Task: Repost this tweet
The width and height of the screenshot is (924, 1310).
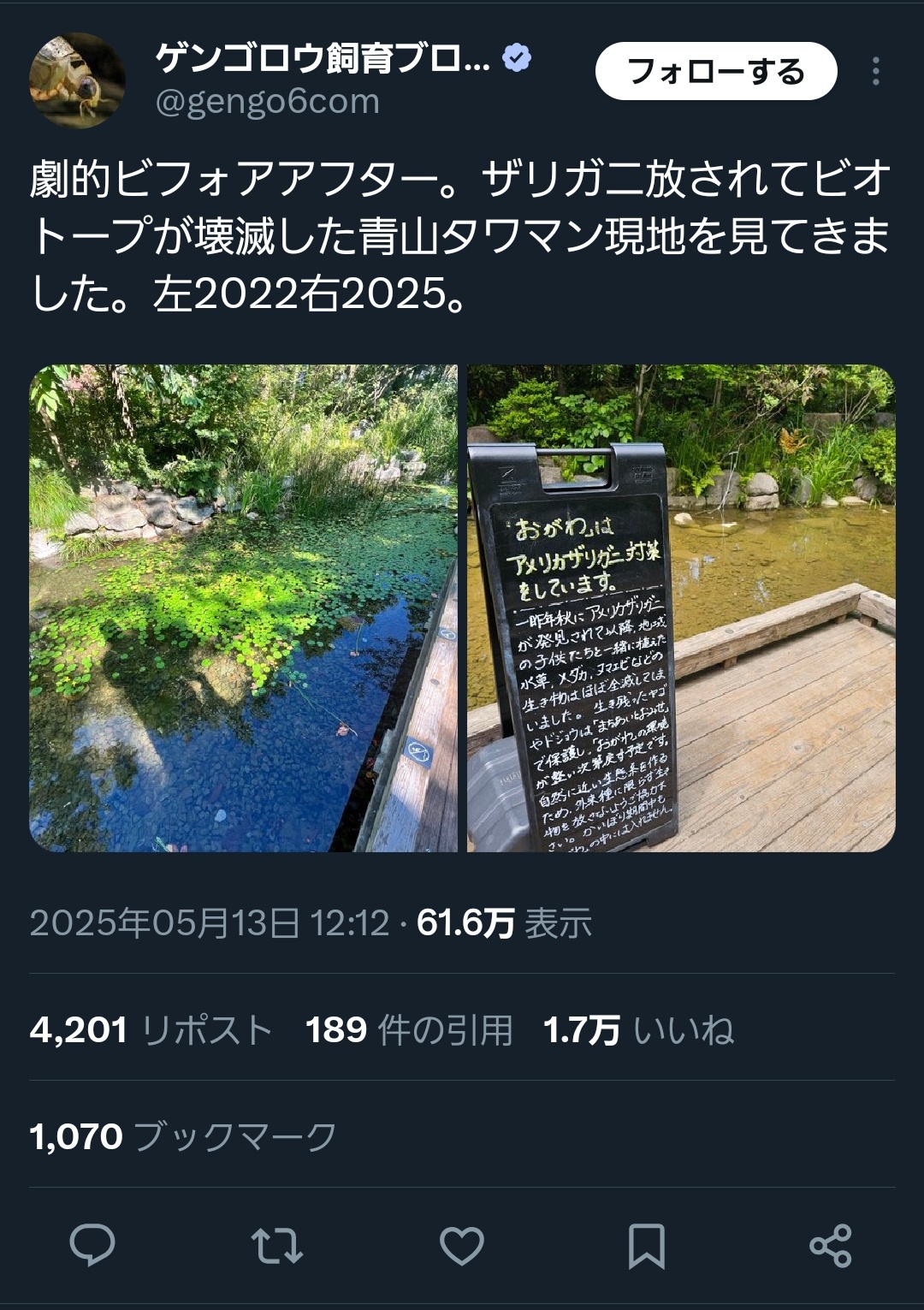Action: [276, 1245]
